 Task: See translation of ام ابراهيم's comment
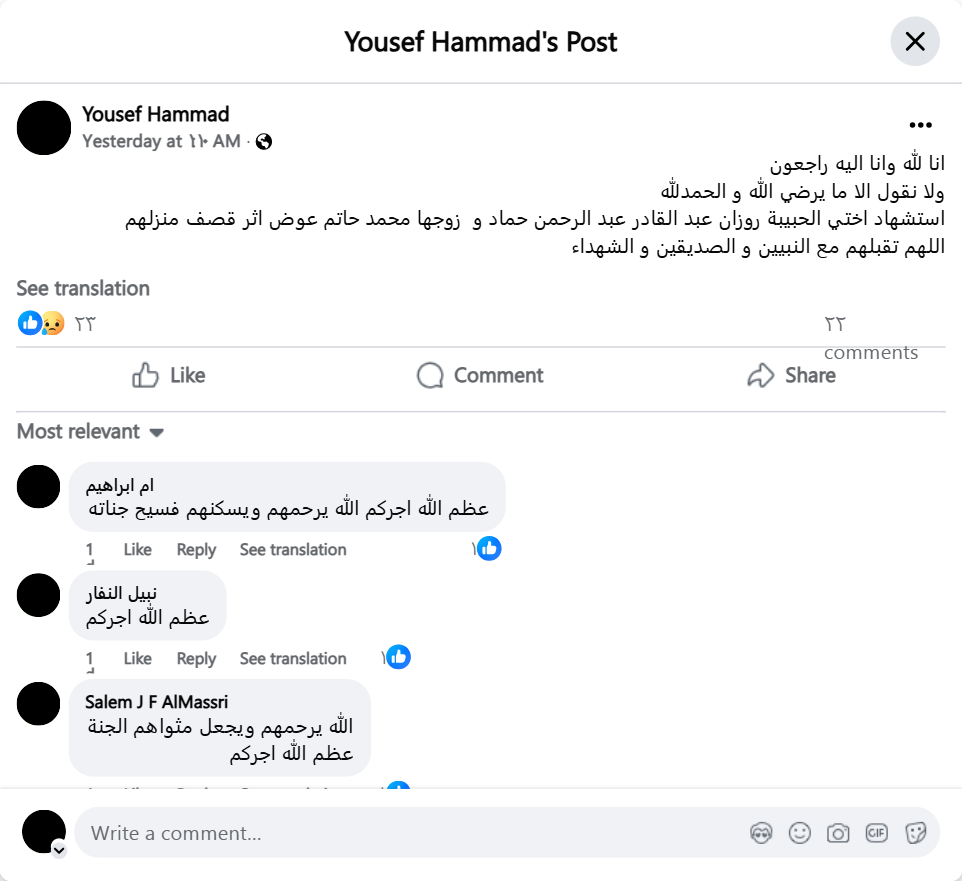(x=293, y=550)
